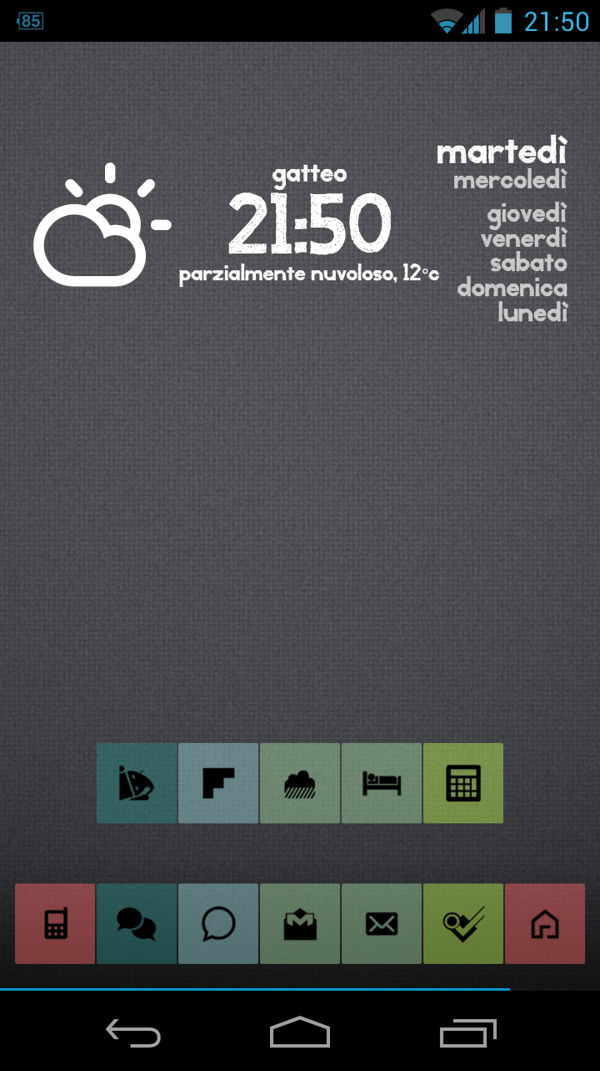Open the single speech bubble messaging app
This screenshot has height=1071, width=600.
218,924
